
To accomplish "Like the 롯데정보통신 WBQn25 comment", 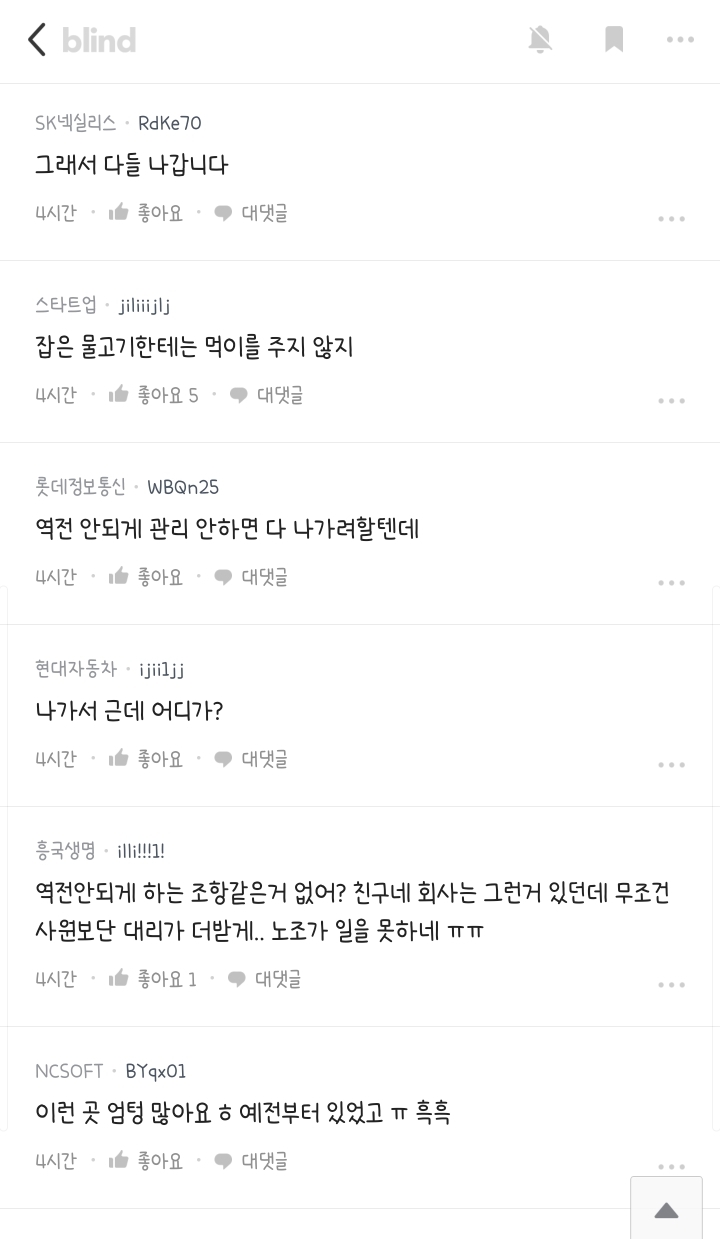I will (x=146, y=577).
